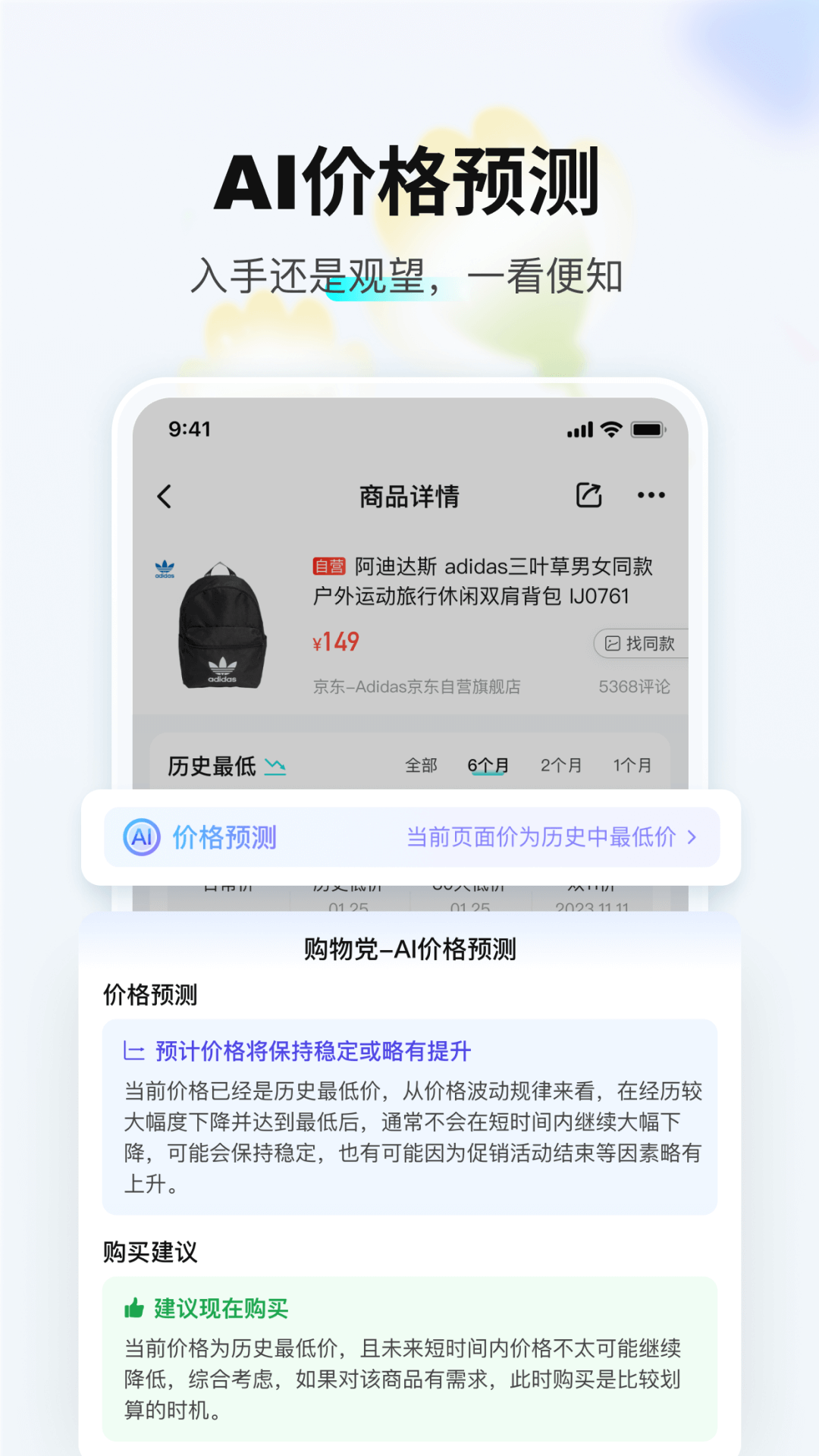Tap the 自营 badge on product title
The height and width of the screenshot is (1456, 819).
pyautogui.click(x=329, y=566)
